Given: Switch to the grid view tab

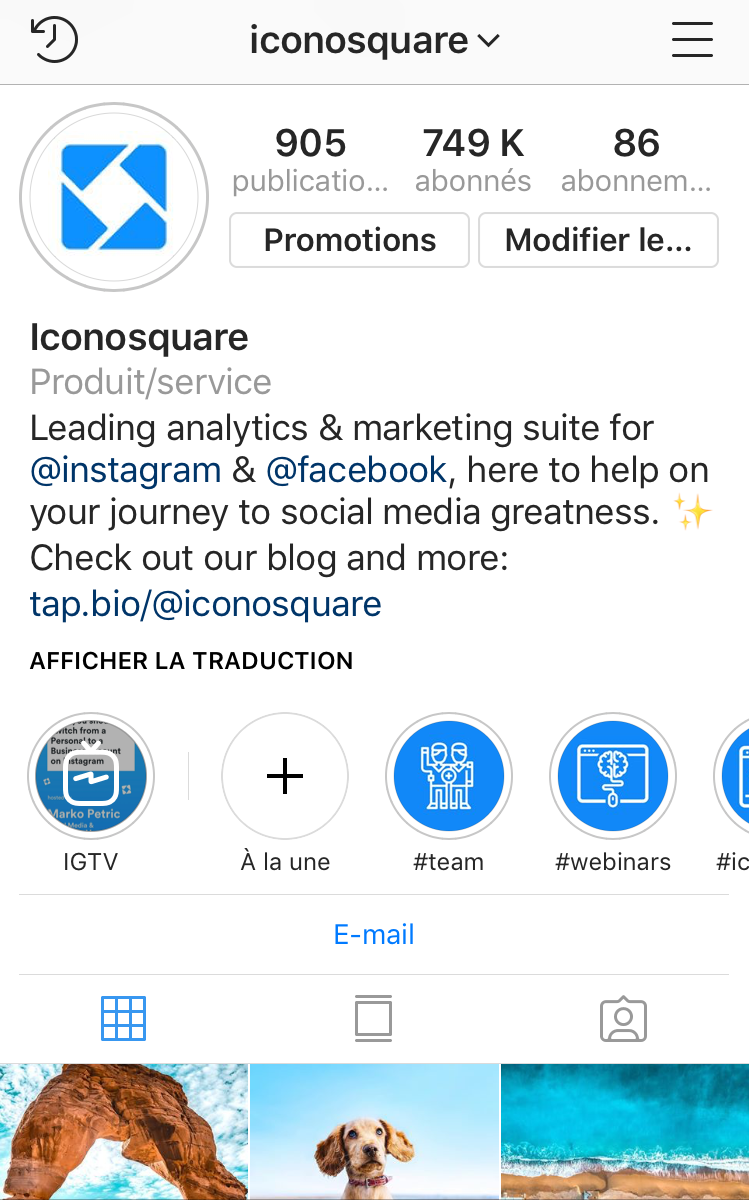Looking at the screenshot, I should tap(124, 1019).
